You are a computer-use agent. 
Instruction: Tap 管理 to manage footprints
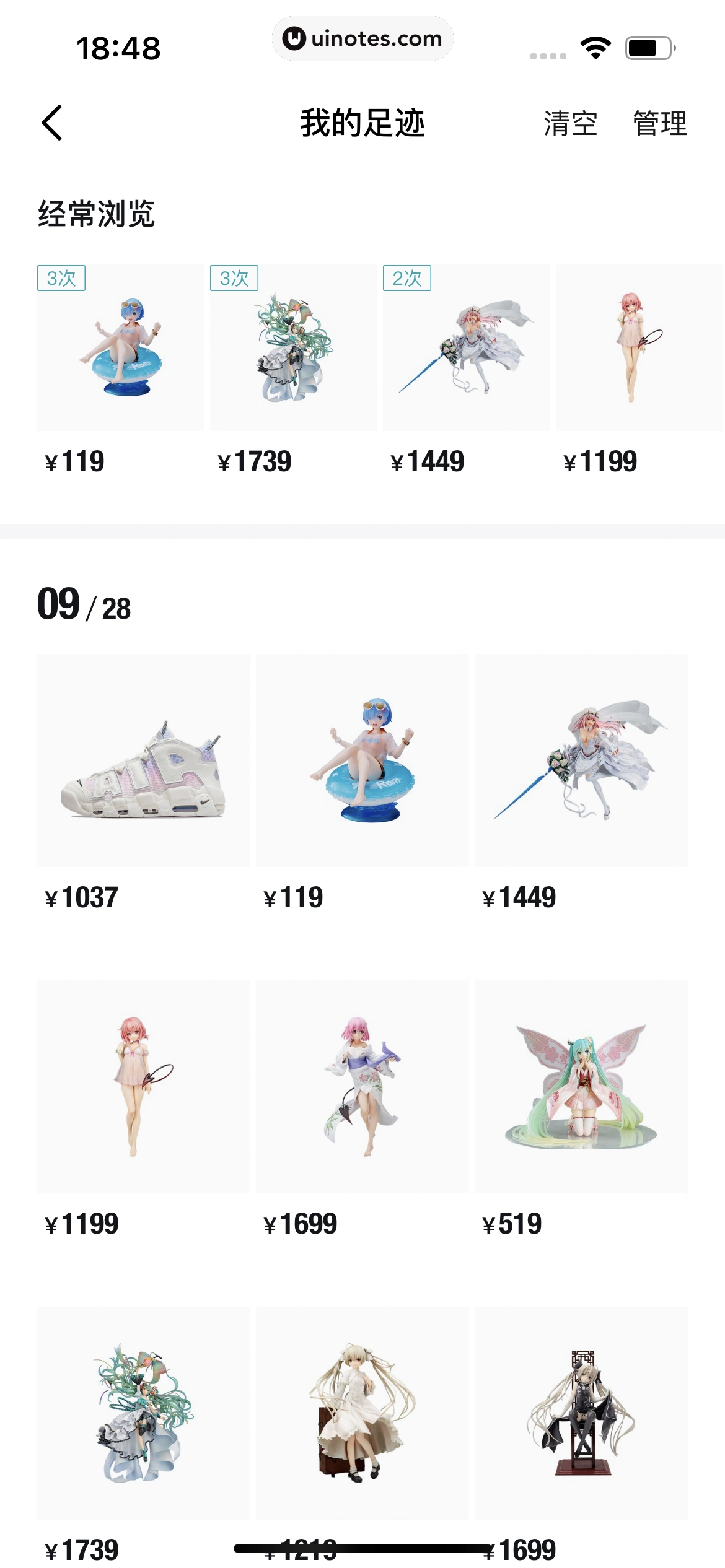pos(659,124)
